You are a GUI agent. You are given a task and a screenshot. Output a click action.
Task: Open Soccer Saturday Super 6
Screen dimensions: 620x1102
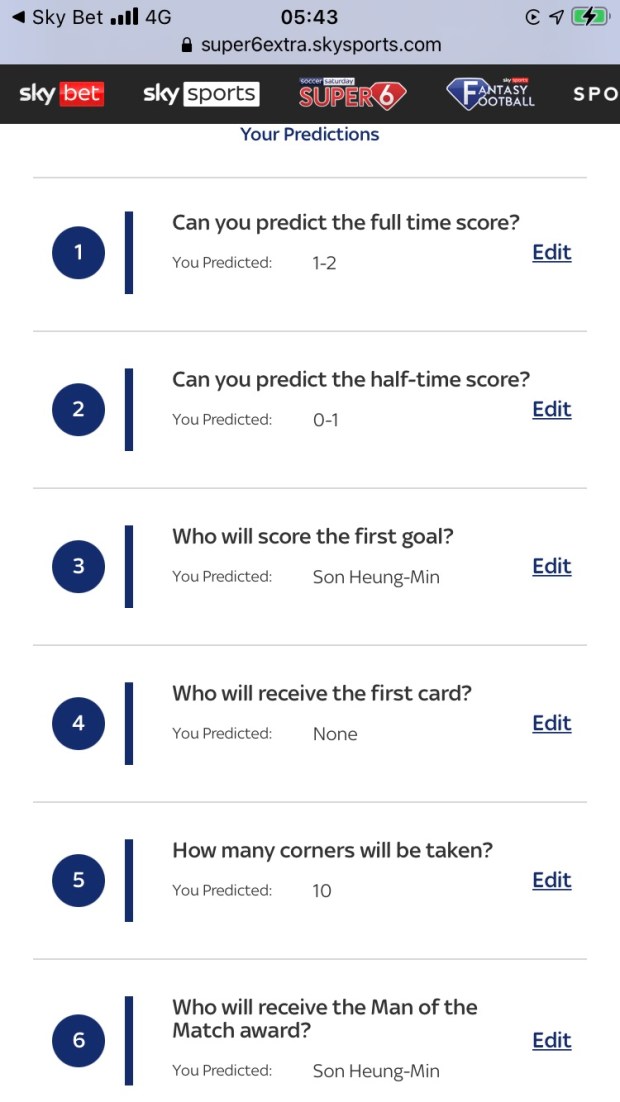352,94
